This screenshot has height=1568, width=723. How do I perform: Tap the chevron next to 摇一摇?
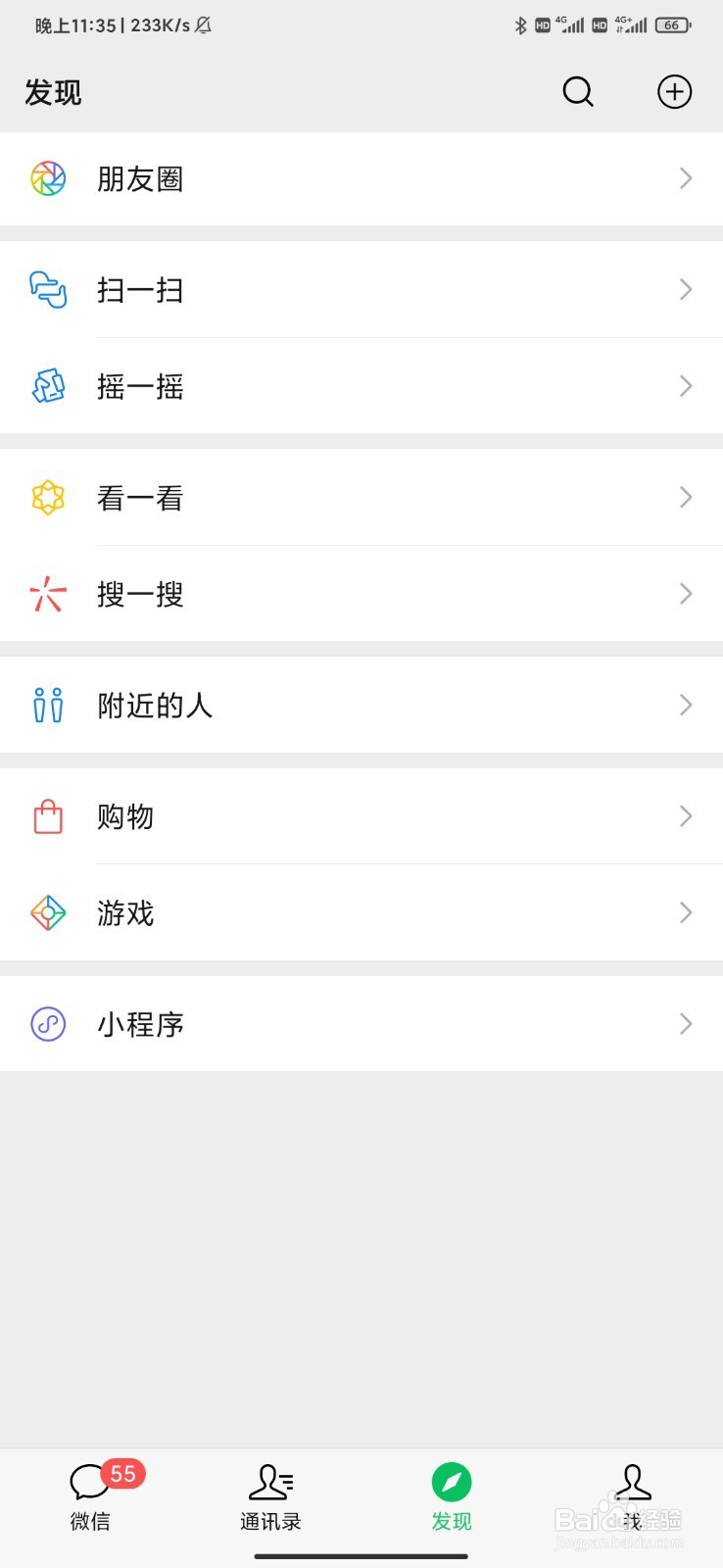[685, 386]
